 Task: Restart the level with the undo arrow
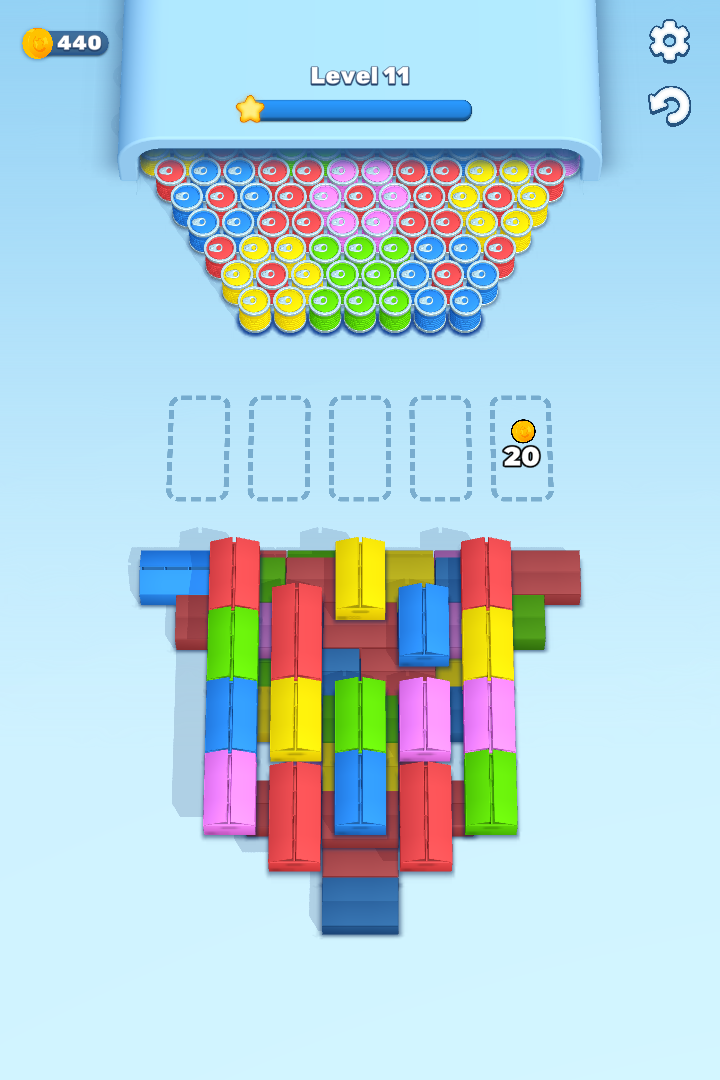pos(669,105)
